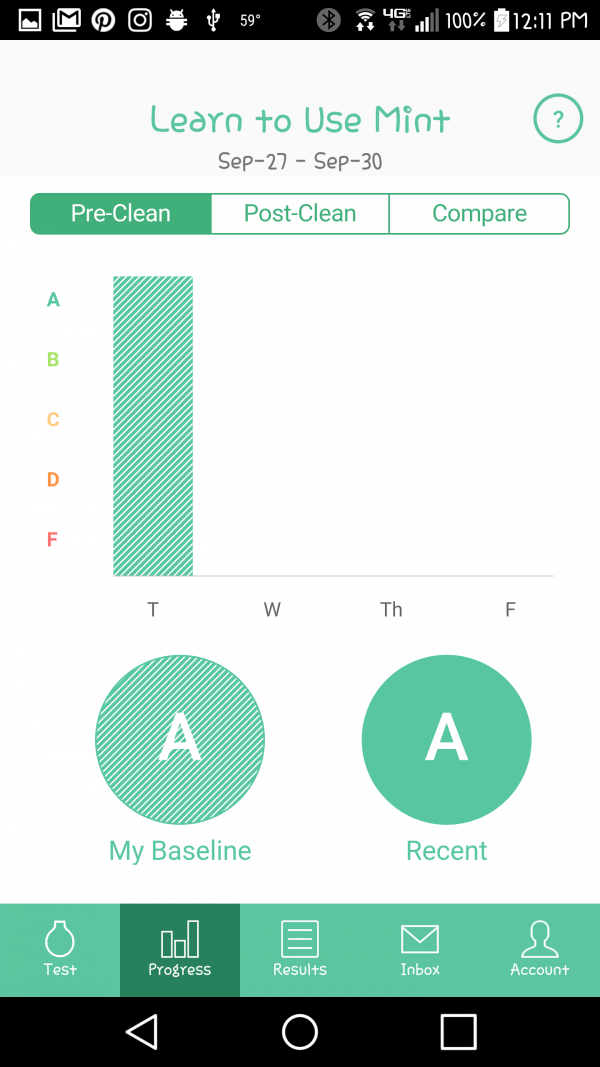
Task: Select the Pre-Clean segment
Action: 120,214
